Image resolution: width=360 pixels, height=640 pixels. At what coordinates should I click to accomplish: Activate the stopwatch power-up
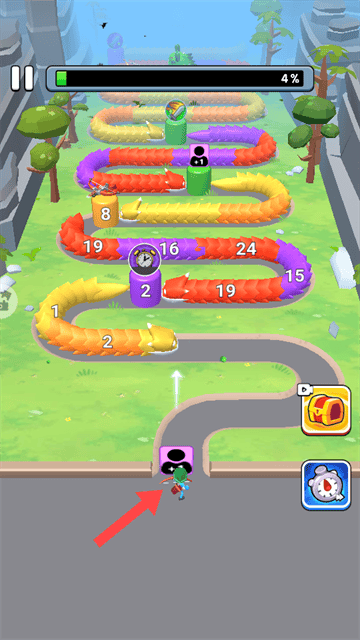click(x=326, y=485)
